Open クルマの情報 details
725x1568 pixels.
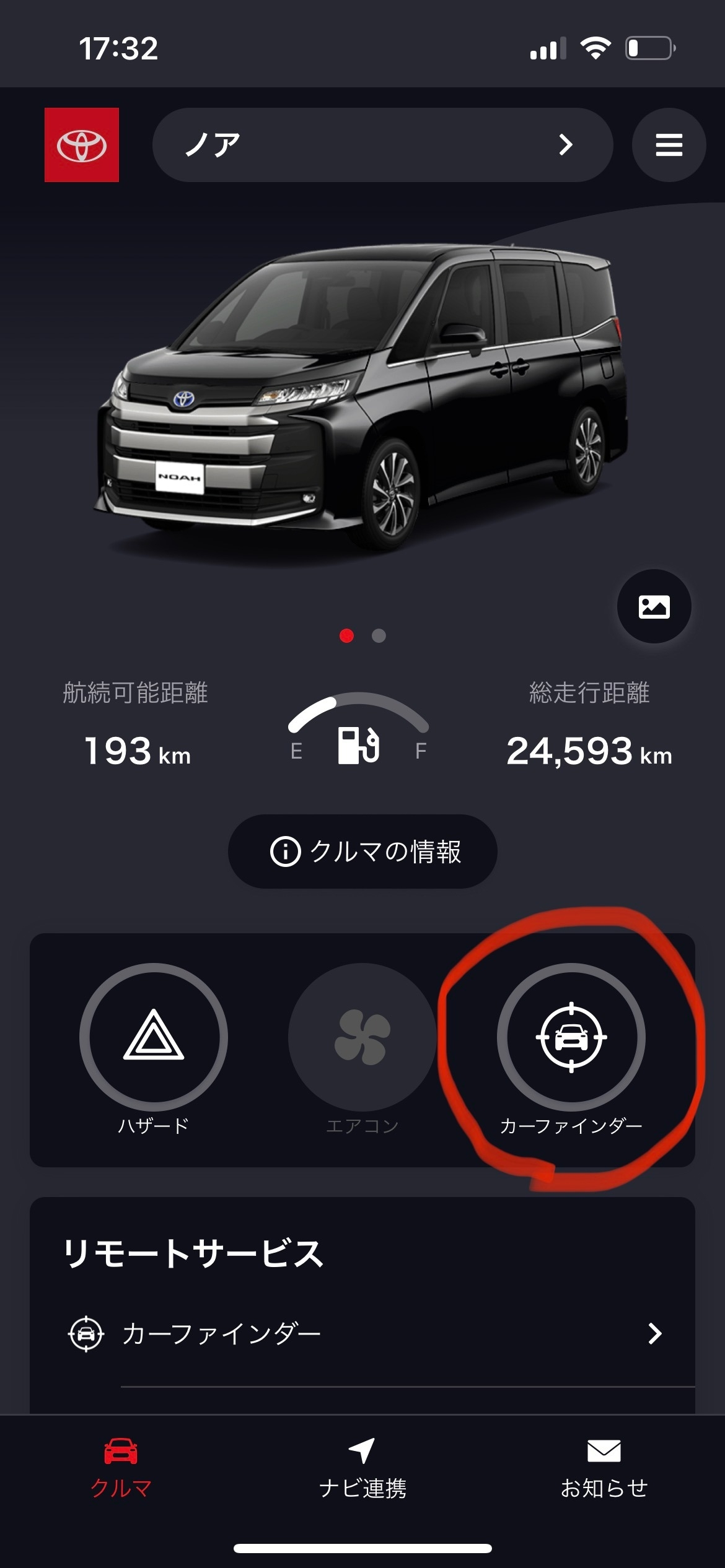[x=362, y=852]
